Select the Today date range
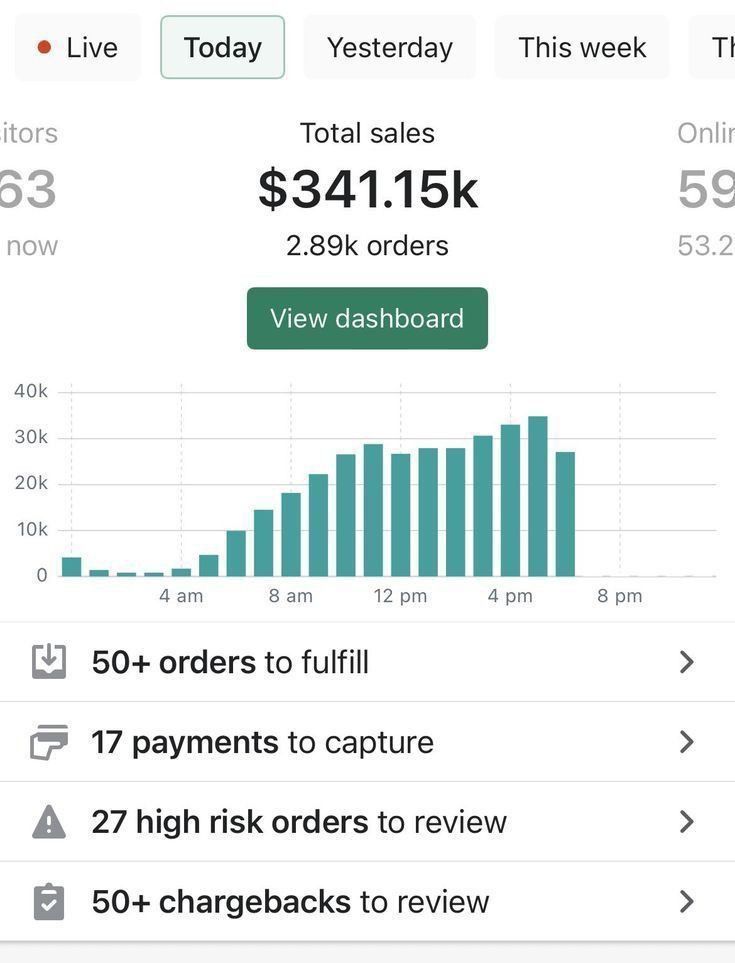The width and height of the screenshot is (735, 963). click(x=222, y=48)
